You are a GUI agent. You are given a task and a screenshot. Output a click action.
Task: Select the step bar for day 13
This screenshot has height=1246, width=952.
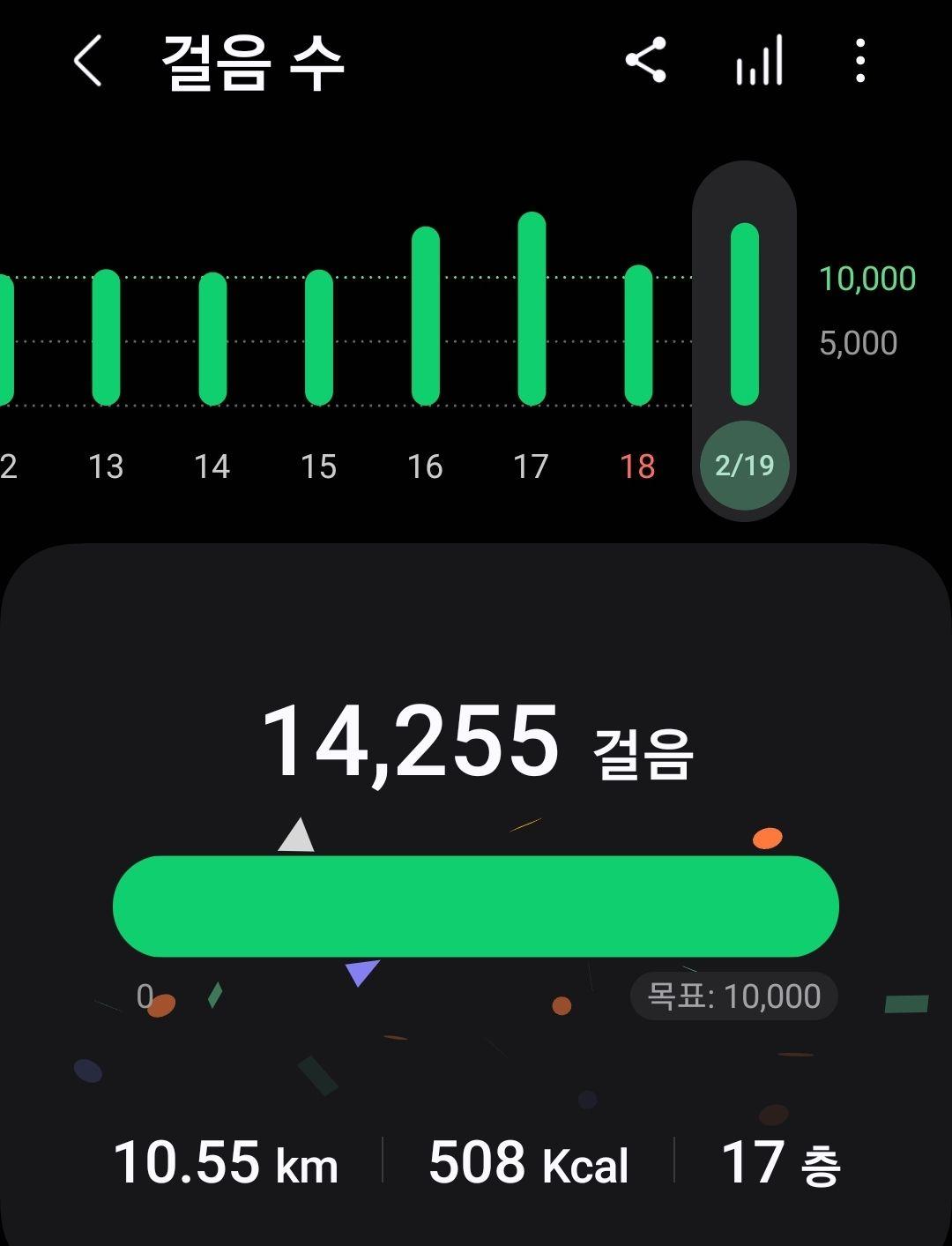pos(106,338)
